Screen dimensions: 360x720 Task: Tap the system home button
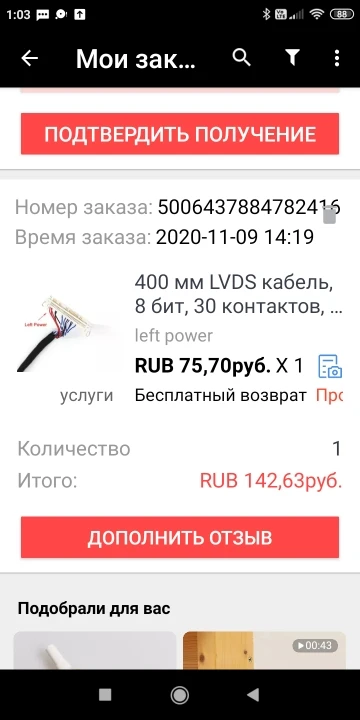pos(180,695)
